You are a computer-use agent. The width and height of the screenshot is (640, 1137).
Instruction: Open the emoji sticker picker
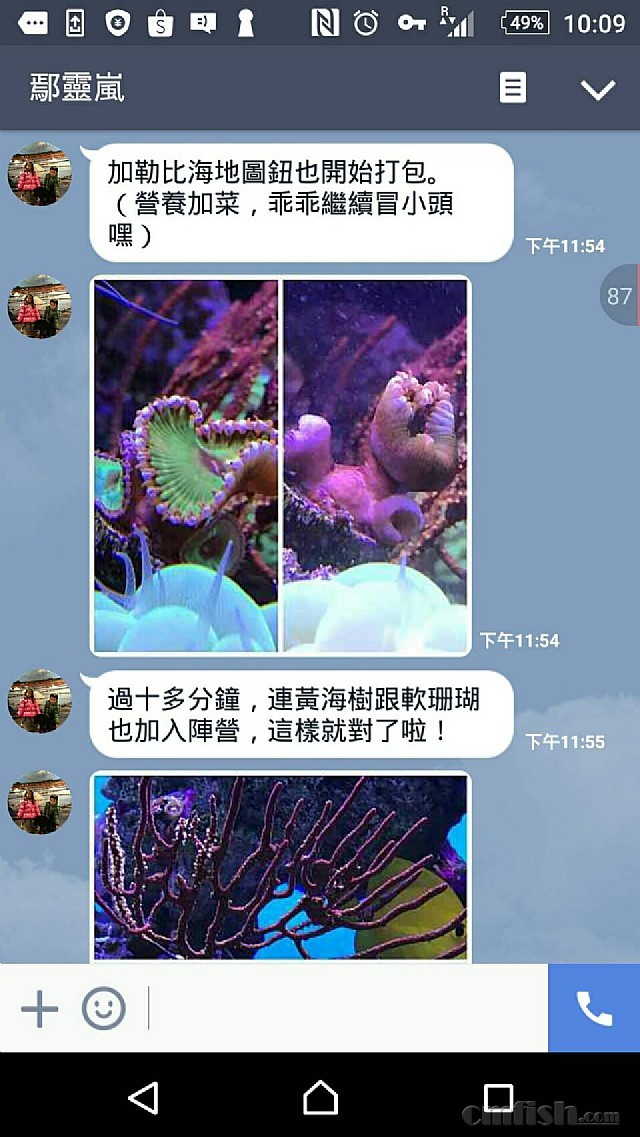click(x=104, y=1008)
